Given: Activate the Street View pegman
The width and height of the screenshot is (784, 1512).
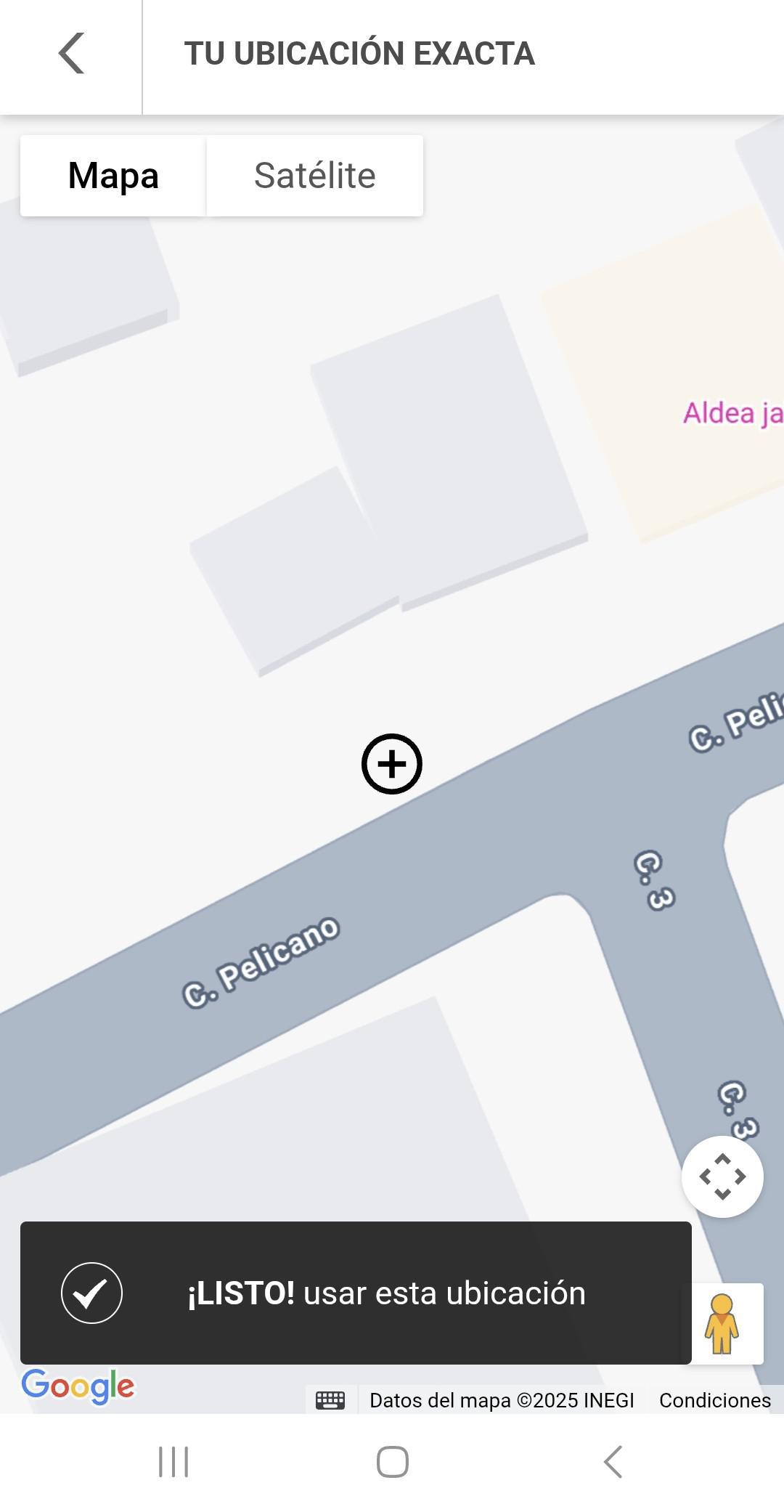Looking at the screenshot, I should coord(722,1323).
